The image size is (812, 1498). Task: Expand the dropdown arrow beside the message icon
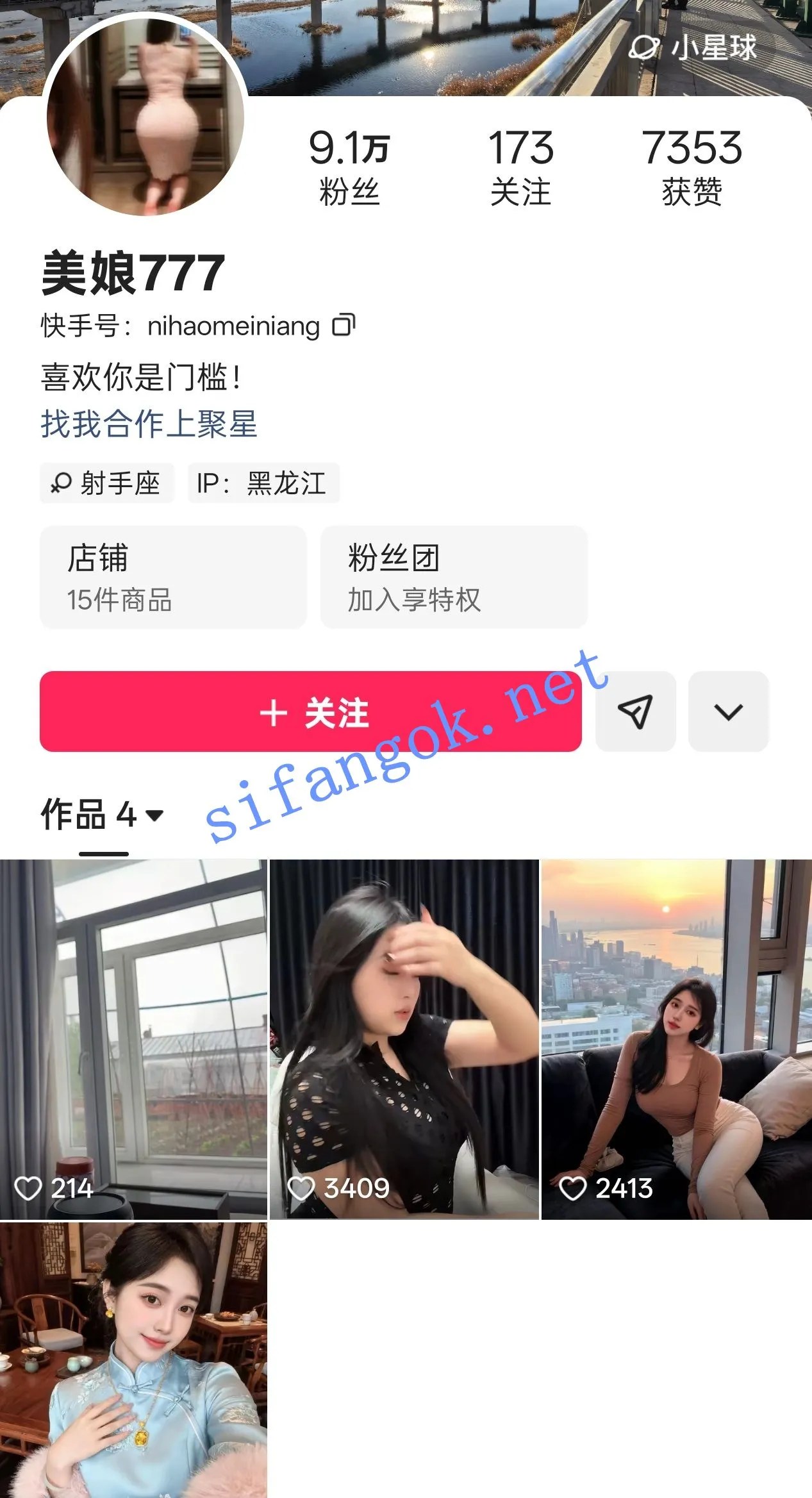tap(728, 712)
